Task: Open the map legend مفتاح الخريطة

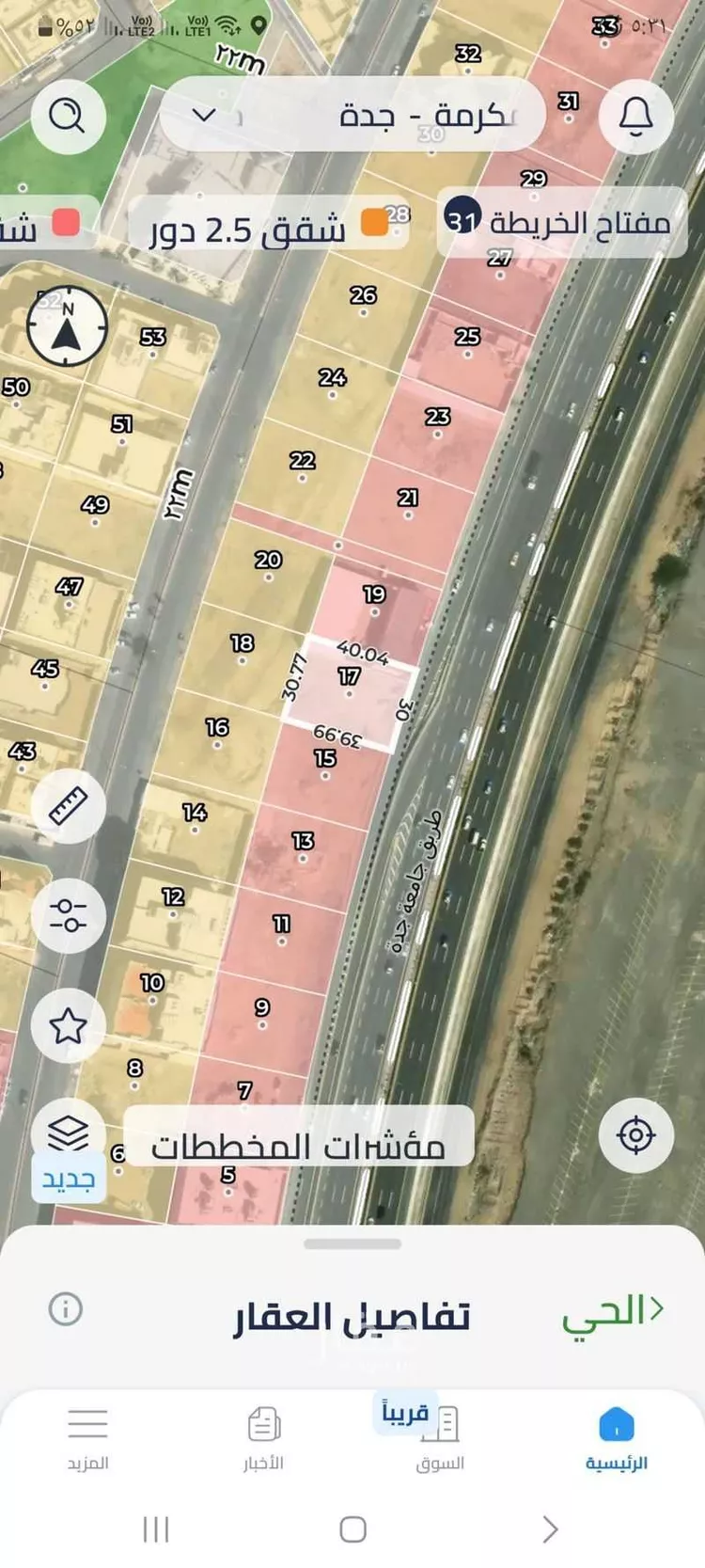Action: click(561, 223)
